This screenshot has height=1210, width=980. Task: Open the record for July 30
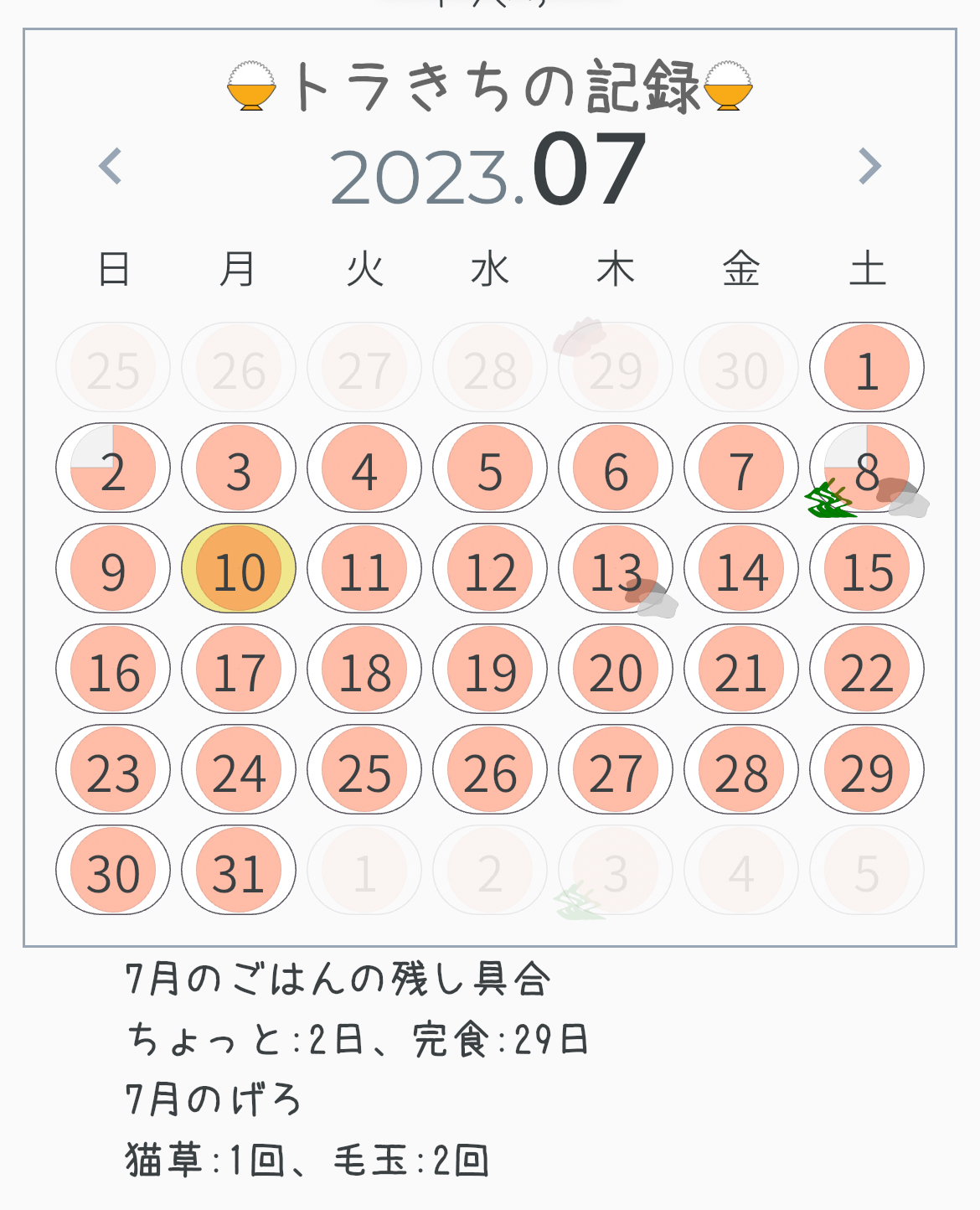113,871
